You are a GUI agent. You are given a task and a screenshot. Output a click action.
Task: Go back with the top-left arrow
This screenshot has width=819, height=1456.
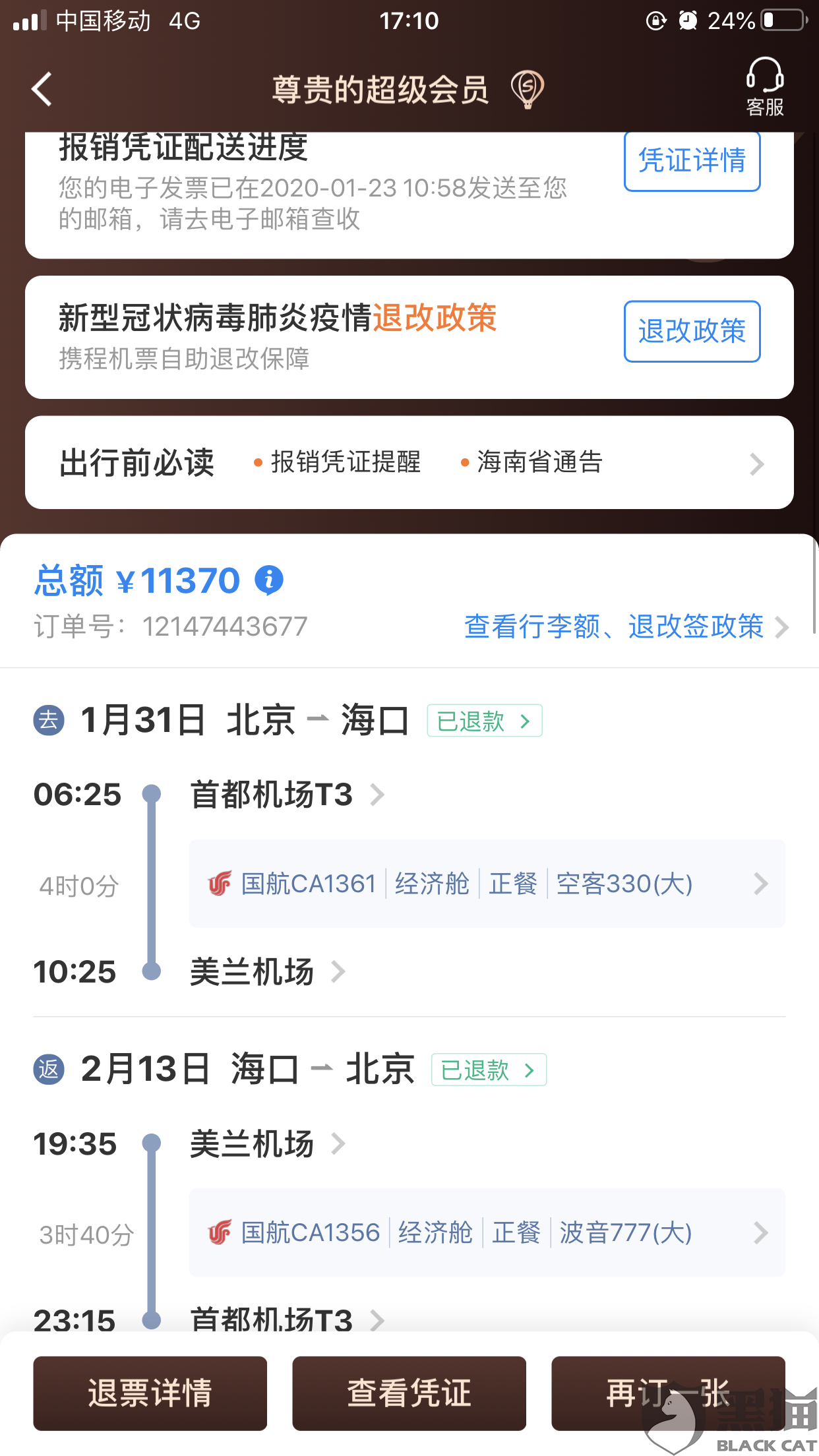click(42, 89)
